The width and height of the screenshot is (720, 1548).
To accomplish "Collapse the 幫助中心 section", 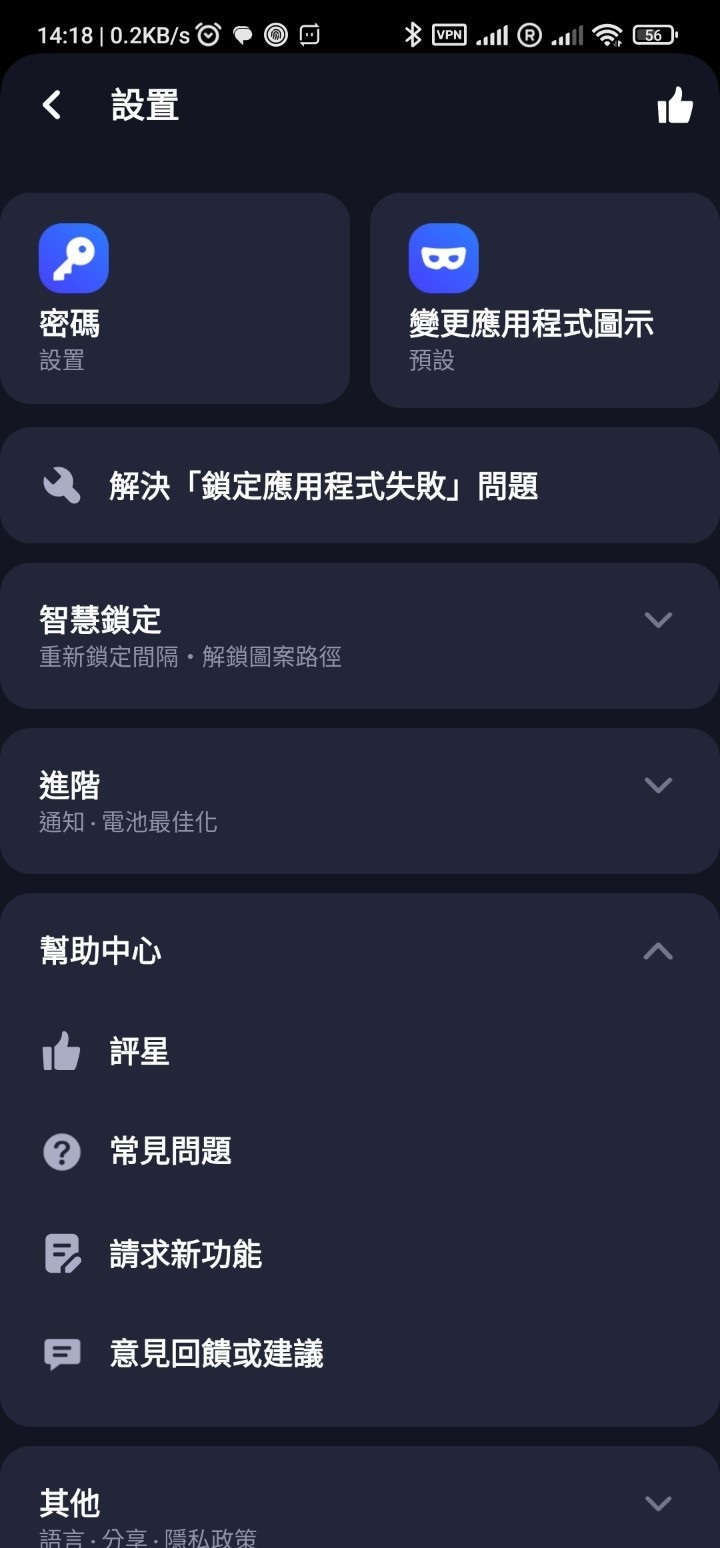I will click(x=658, y=951).
